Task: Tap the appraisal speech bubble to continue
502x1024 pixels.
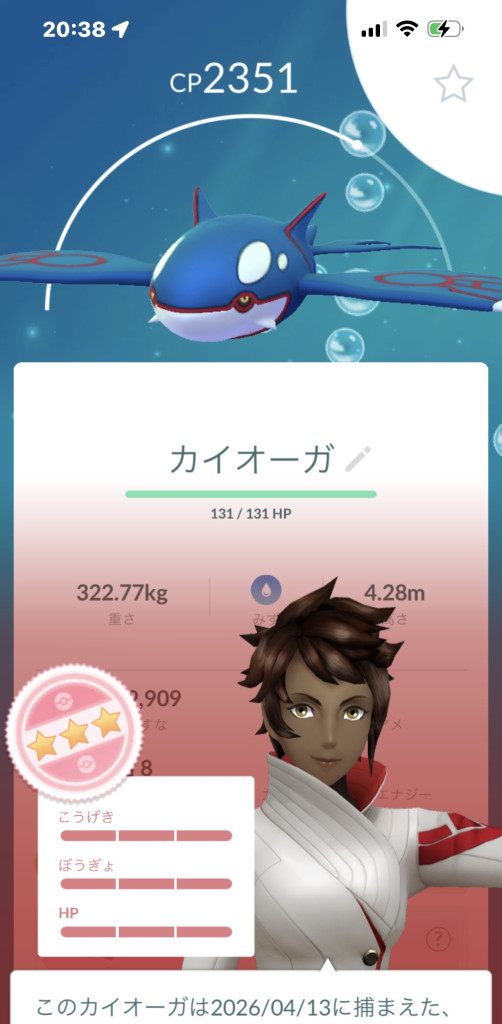Action: tap(251, 997)
